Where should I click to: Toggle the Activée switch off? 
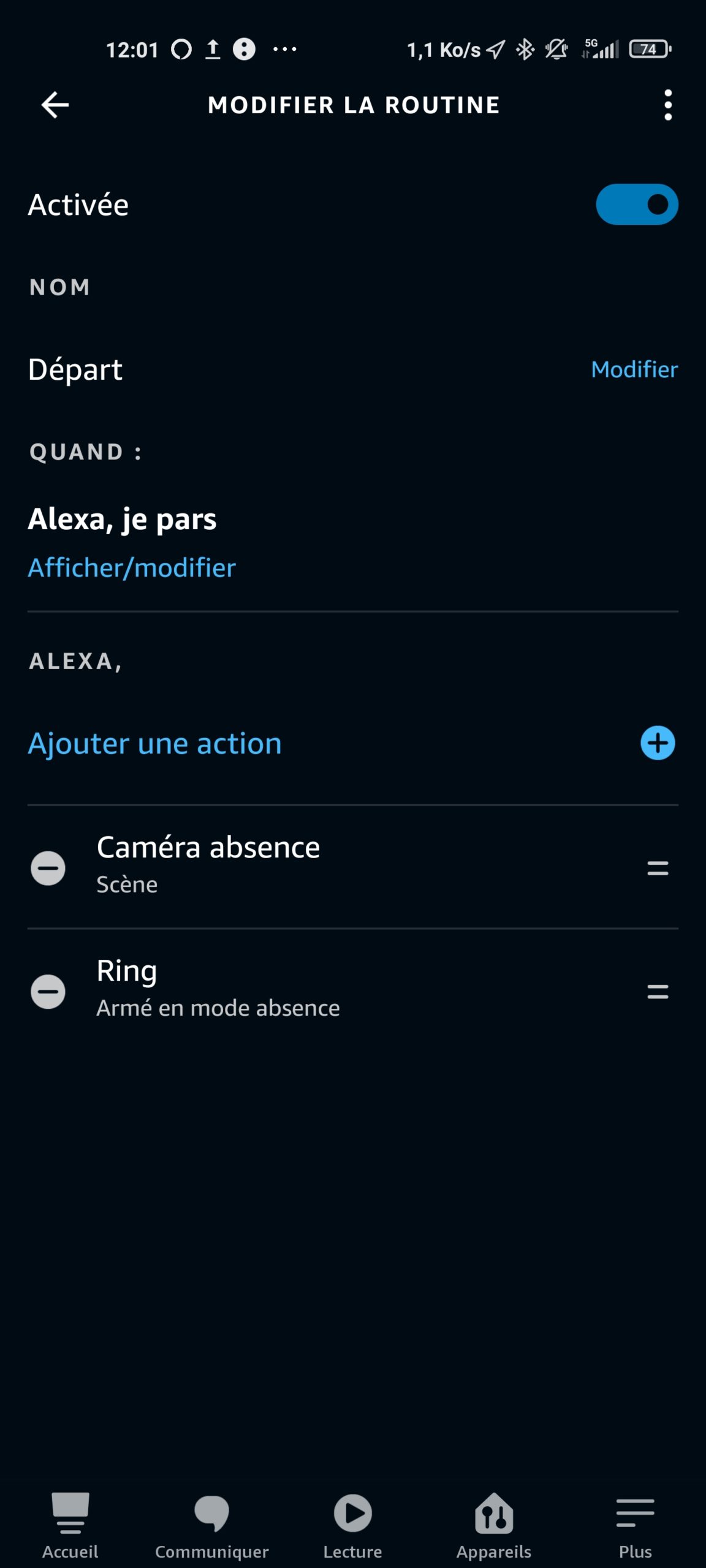pos(637,204)
